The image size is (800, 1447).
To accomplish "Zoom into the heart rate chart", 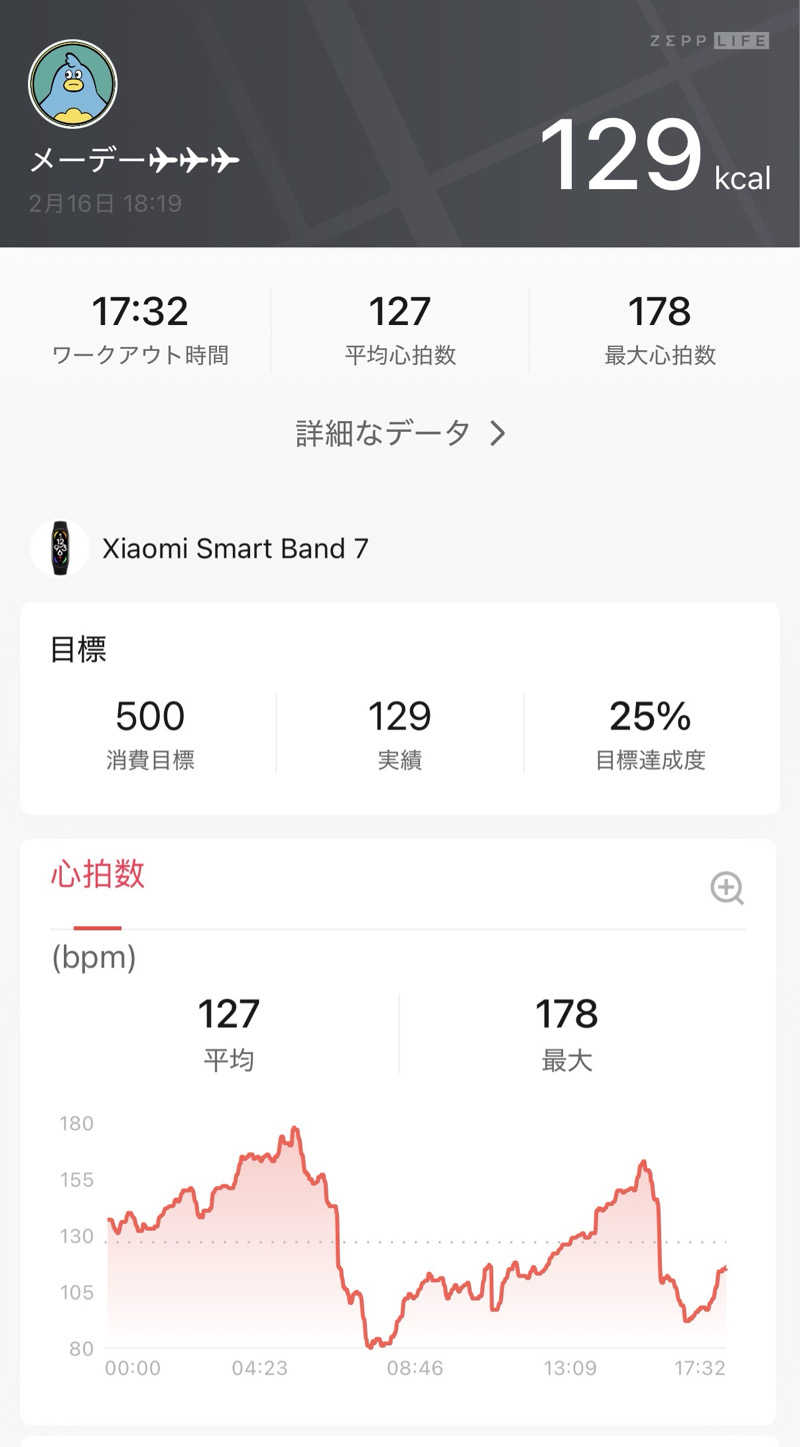I will coord(727,888).
